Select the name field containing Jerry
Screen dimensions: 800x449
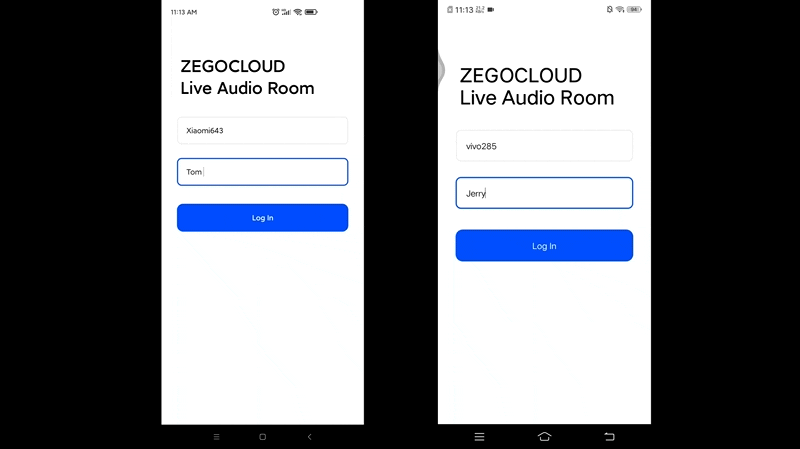tap(544, 193)
